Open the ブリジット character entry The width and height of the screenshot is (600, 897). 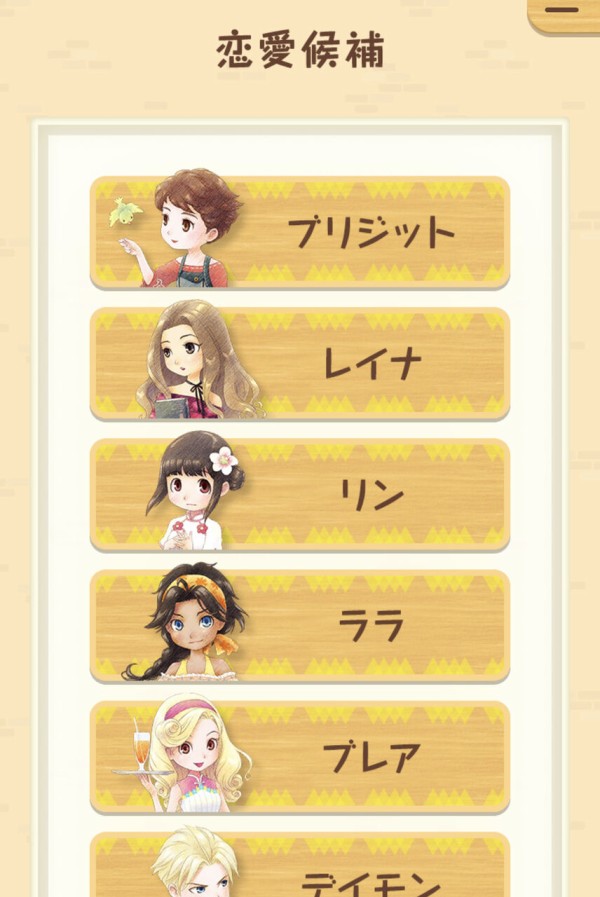(300, 232)
